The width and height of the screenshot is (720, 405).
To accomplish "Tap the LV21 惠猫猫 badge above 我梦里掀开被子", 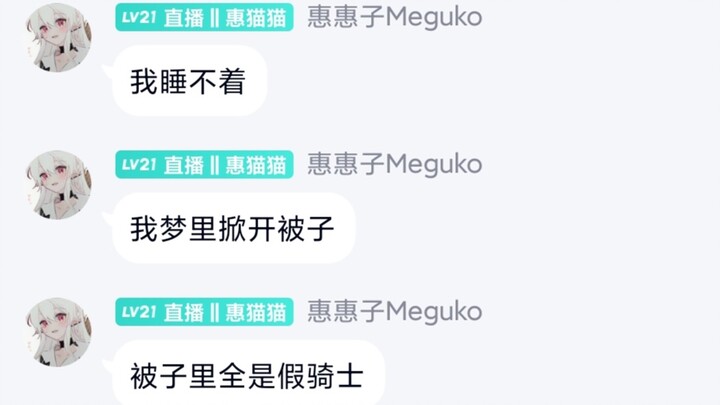I will [x=204, y=164].
